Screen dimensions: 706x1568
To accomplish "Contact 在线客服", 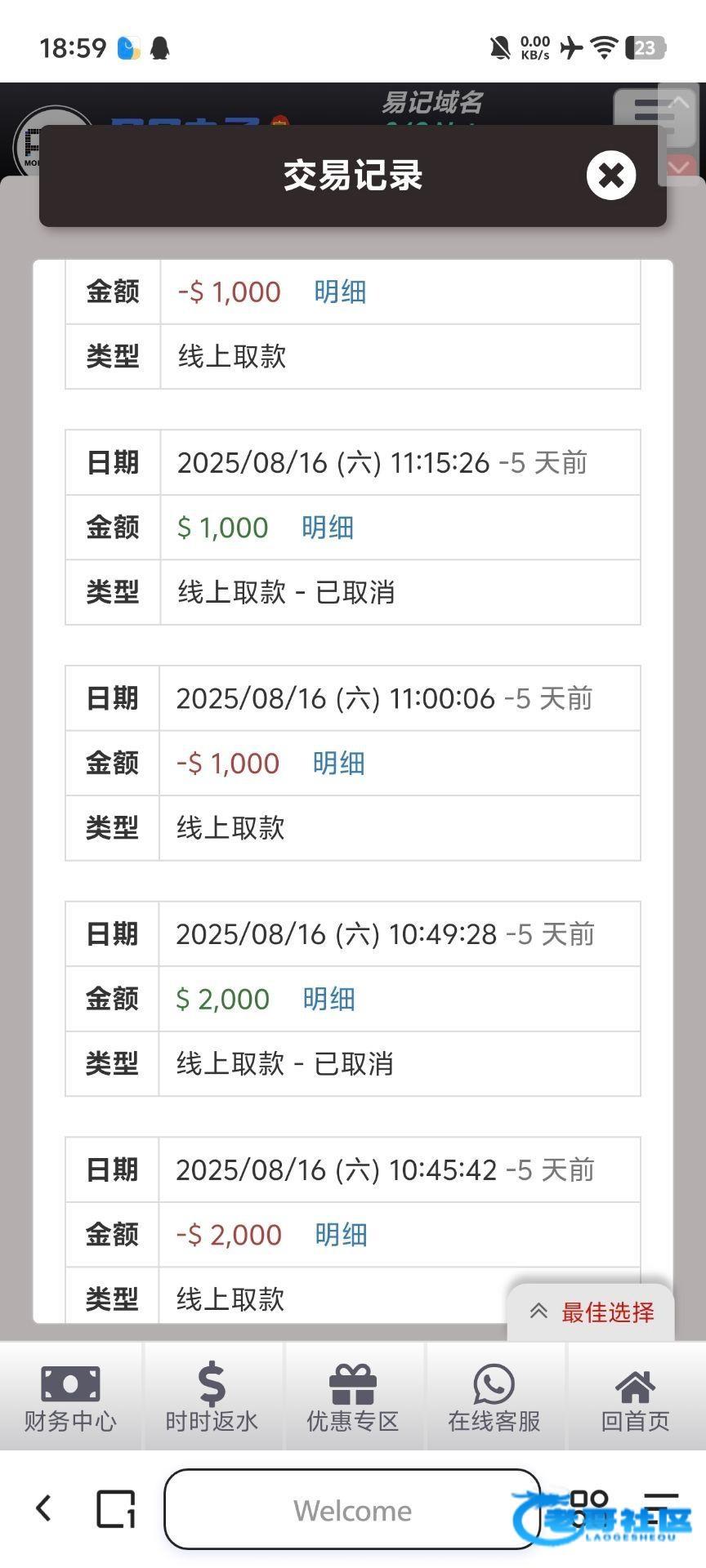I will (494, 1398).
